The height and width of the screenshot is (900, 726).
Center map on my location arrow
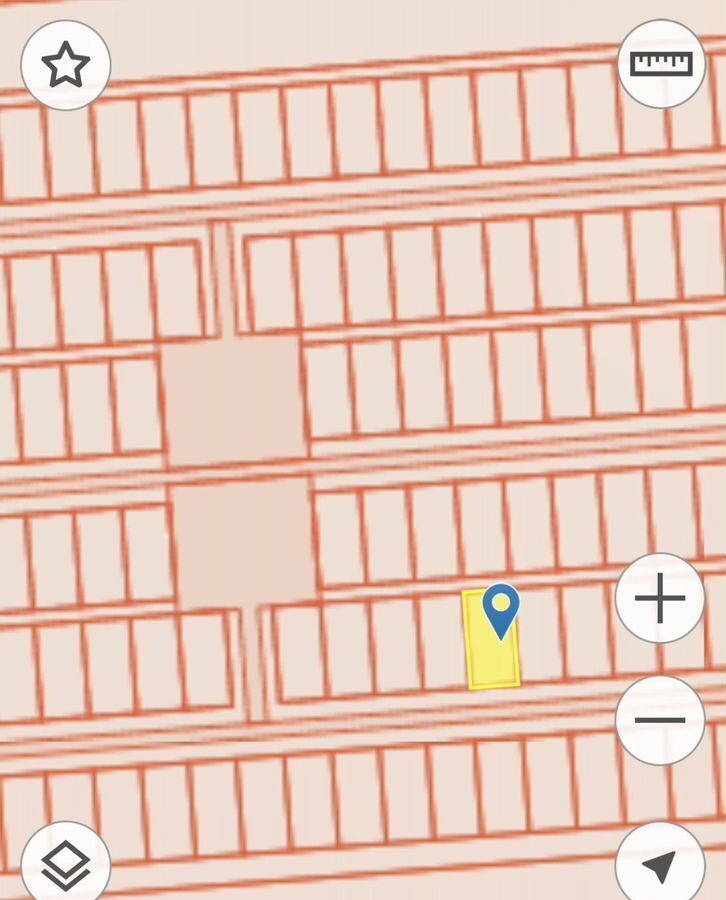(x=659, y=866)
